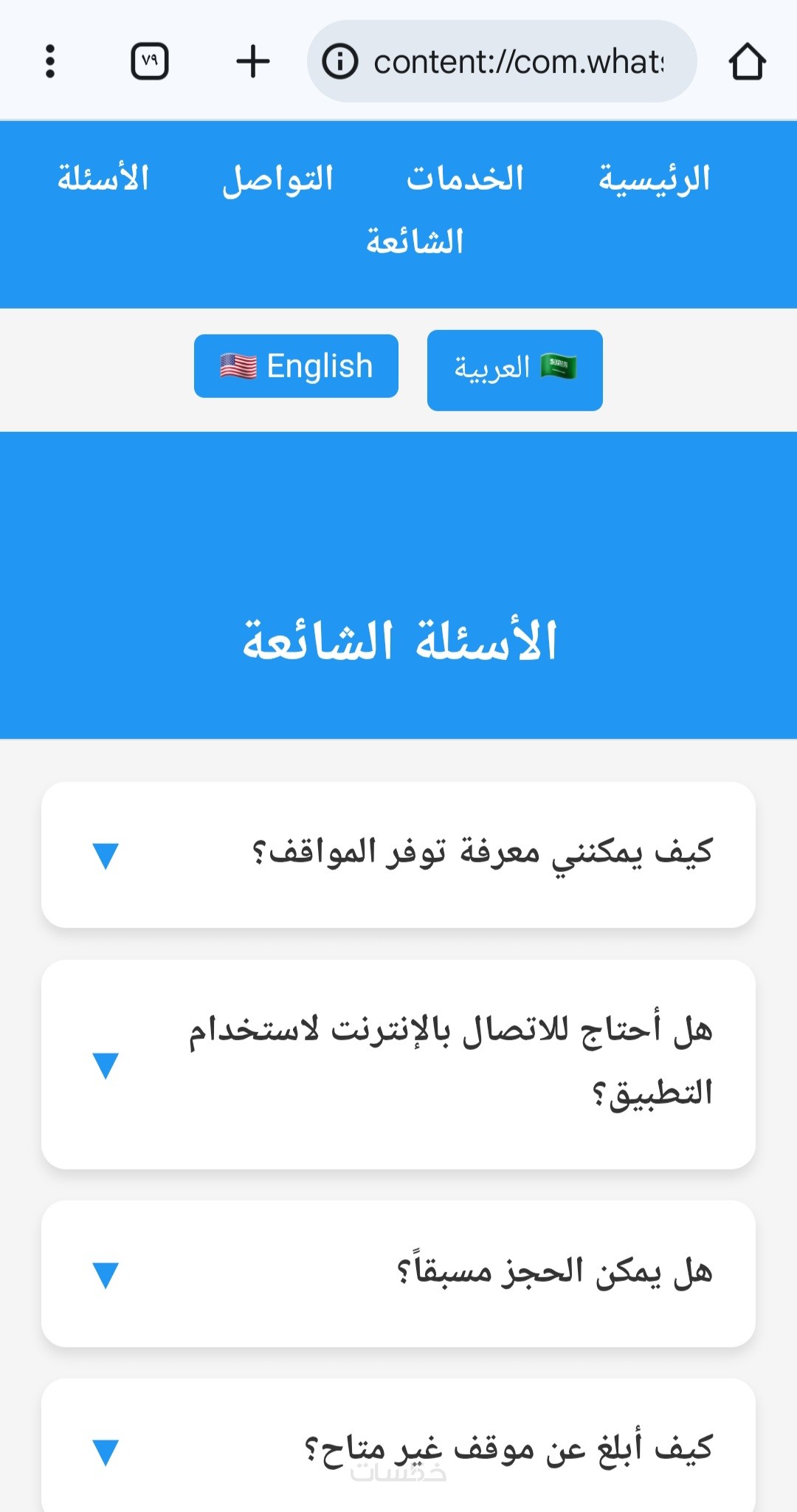The height and width of the screenshot is (1512, 797).
Task: Switch language to English
Action: coord(296,366)
